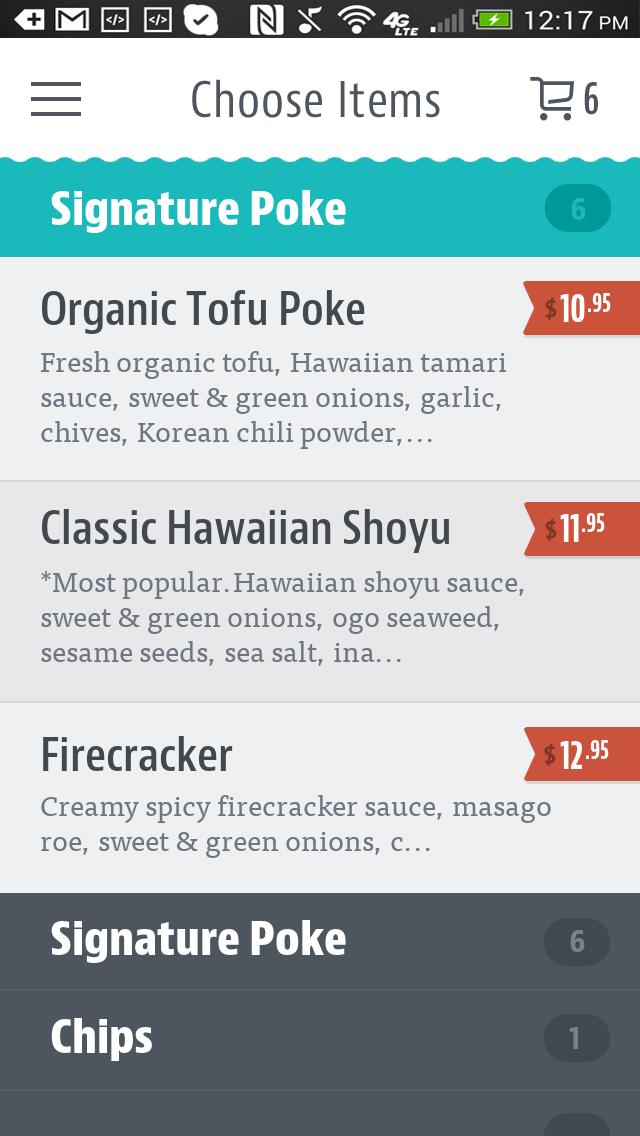The height and width of the screenshot is (1136, 640).
Task: Open the shopping cart
Action: coord(563,99)
